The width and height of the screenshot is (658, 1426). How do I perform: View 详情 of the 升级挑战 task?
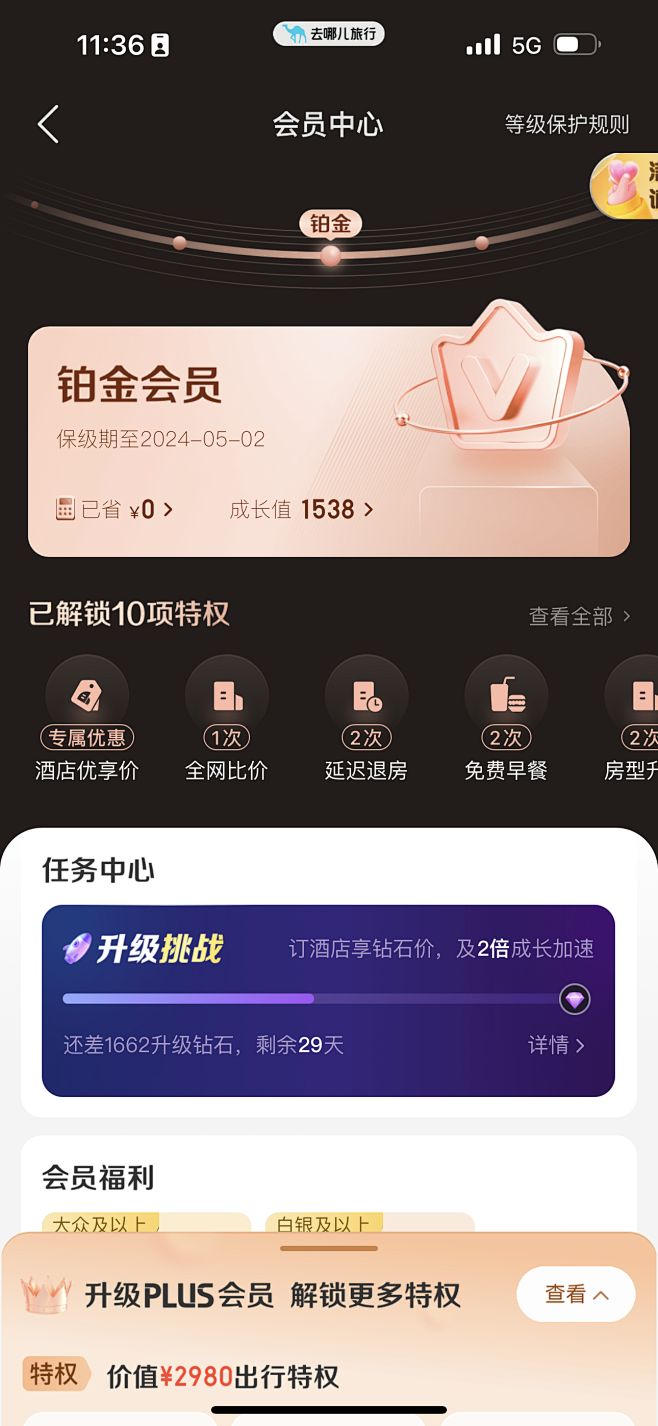[557, 1045]
